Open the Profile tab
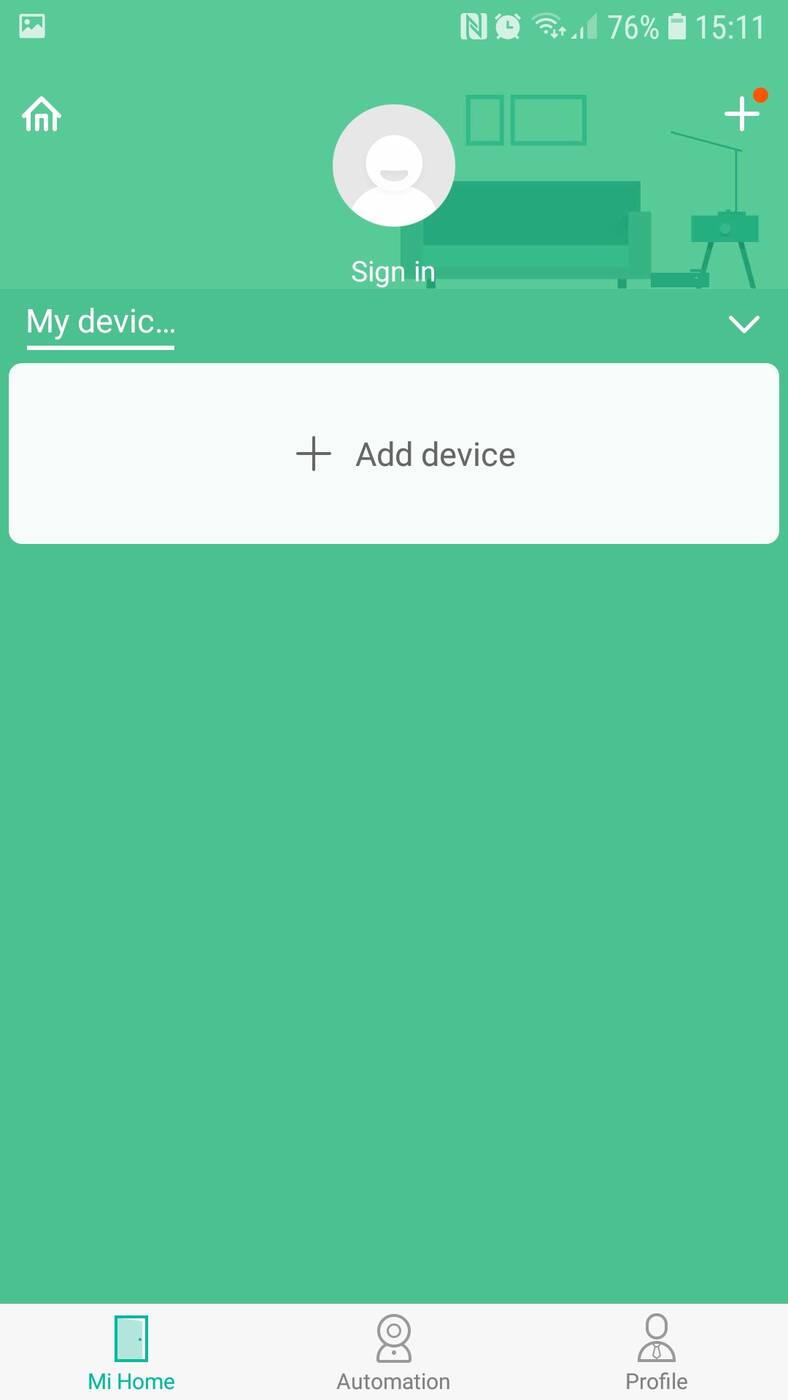 tap(656, 1352)
